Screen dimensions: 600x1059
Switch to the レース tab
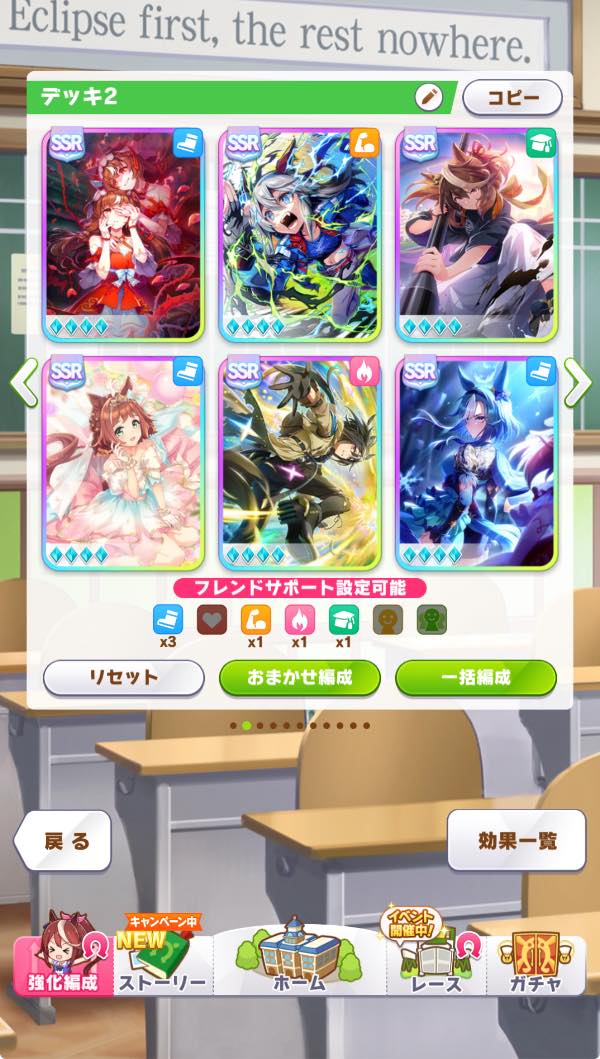point(436,965)
